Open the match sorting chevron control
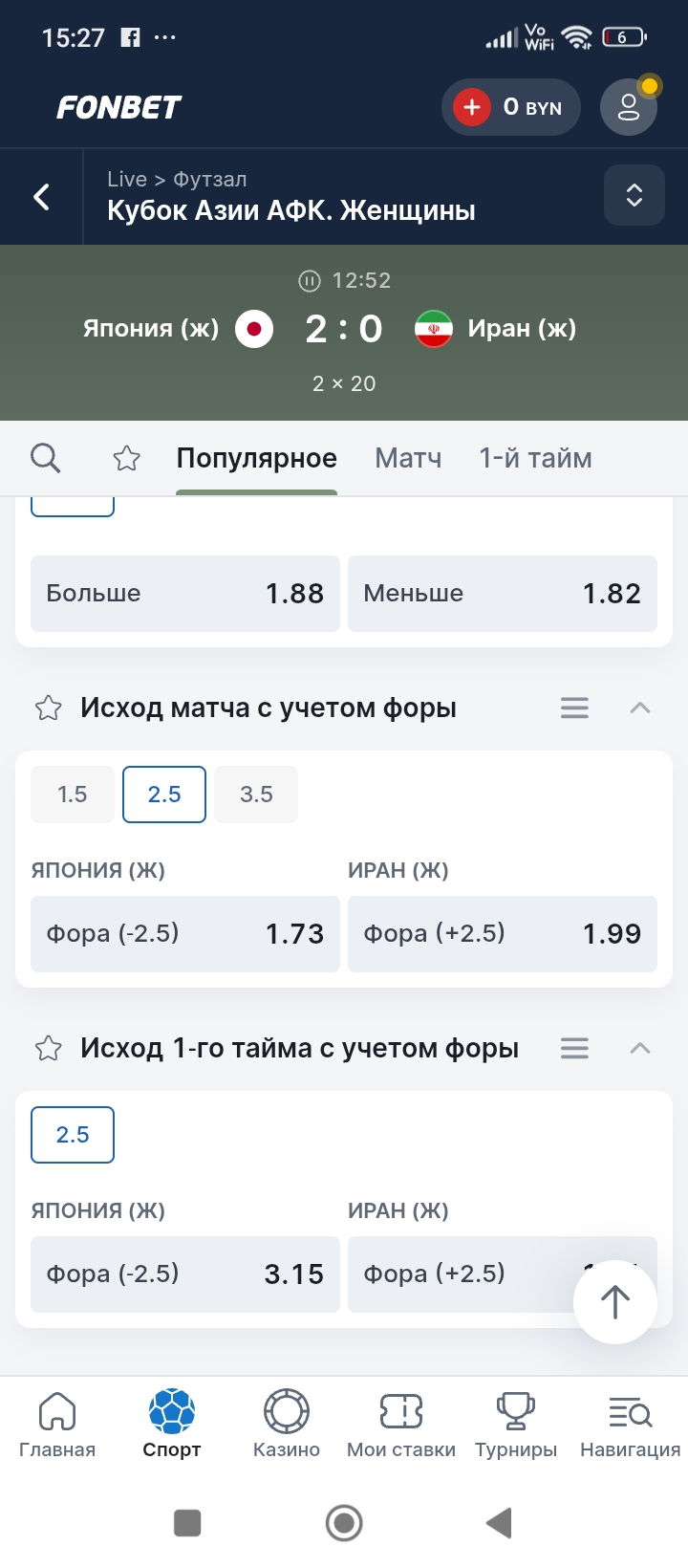This screenshot has height=1568, width=688. [634, 196]
